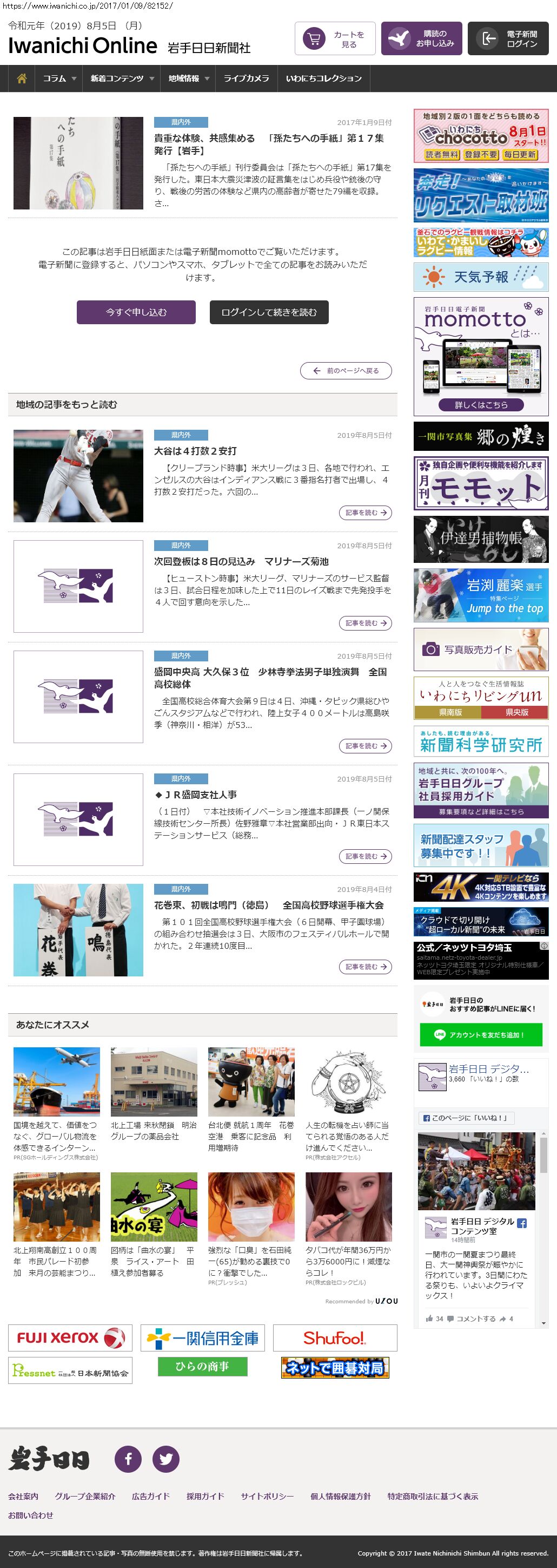Go back via 前のページへ戻る
557x1568 pixels.
[346, 371]
